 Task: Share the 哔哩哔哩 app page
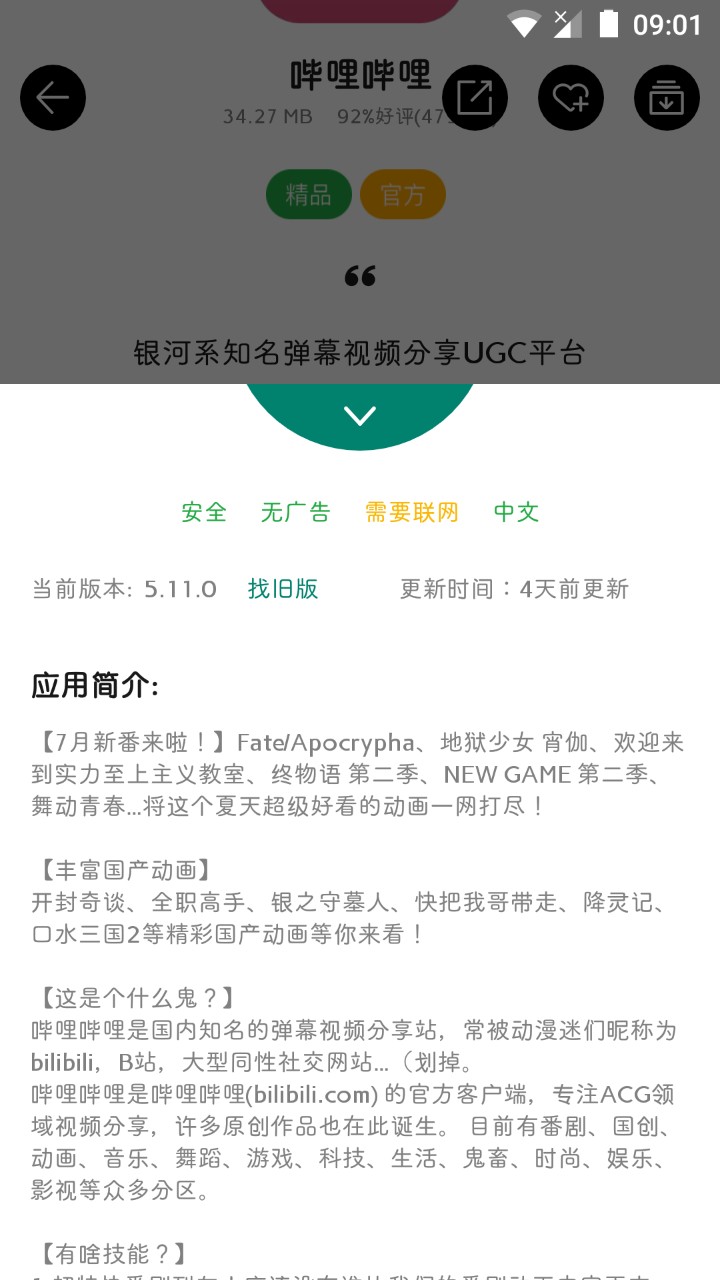[x=475, y=98]
